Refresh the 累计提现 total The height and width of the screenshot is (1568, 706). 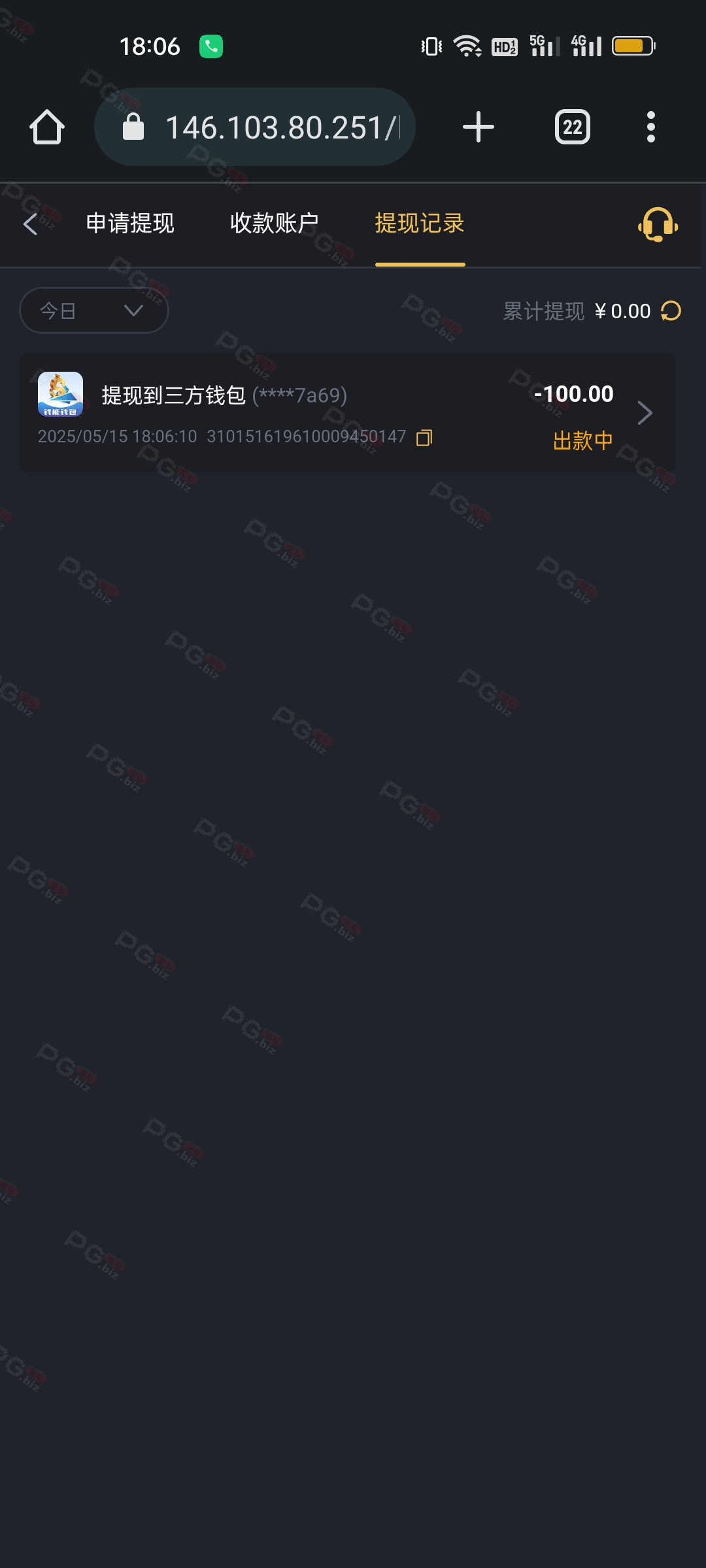pyautogui.click(x=671, y=311)
